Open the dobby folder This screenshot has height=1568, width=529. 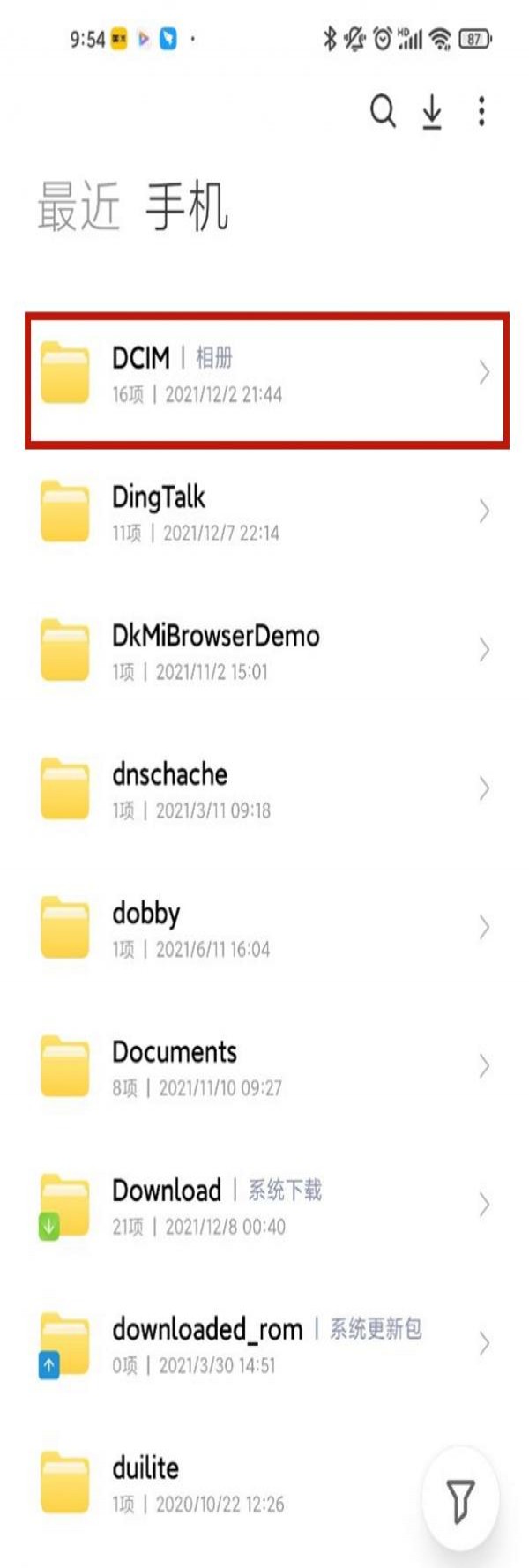point(264,928)
